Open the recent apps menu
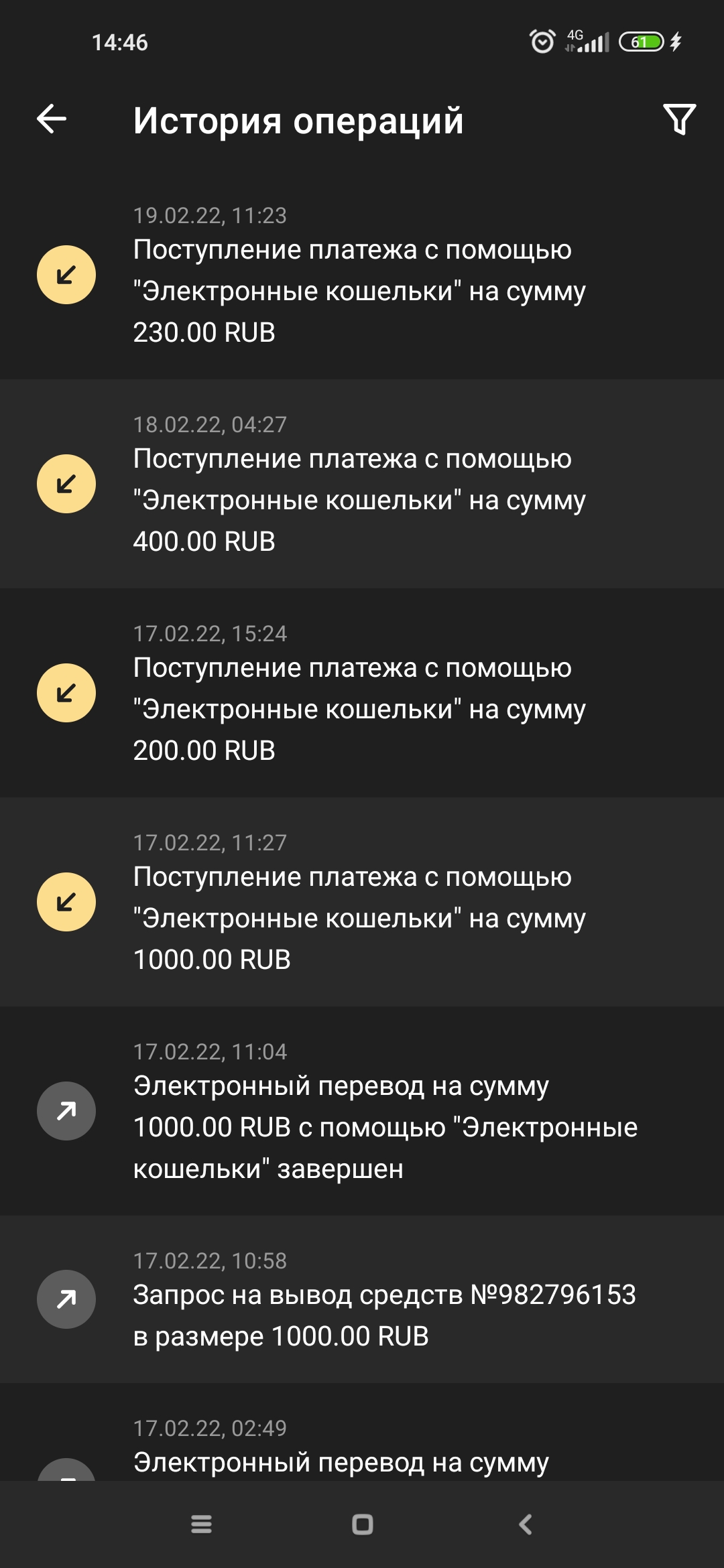Screen dimensions: 724x1568 click(x=201, y=1524)
